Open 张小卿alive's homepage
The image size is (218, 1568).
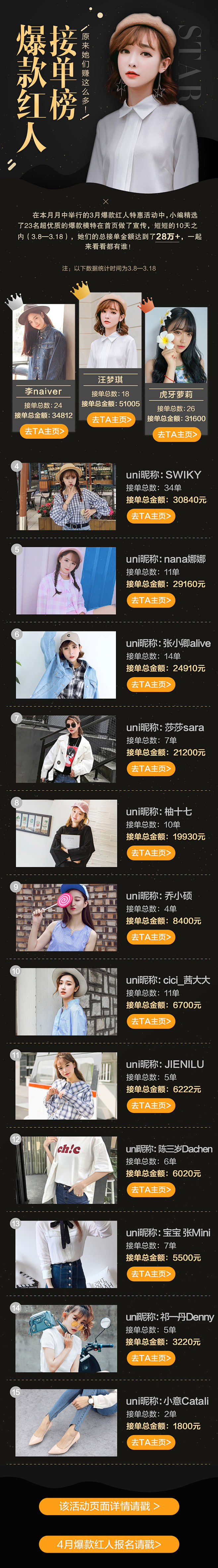pos(150,684)
